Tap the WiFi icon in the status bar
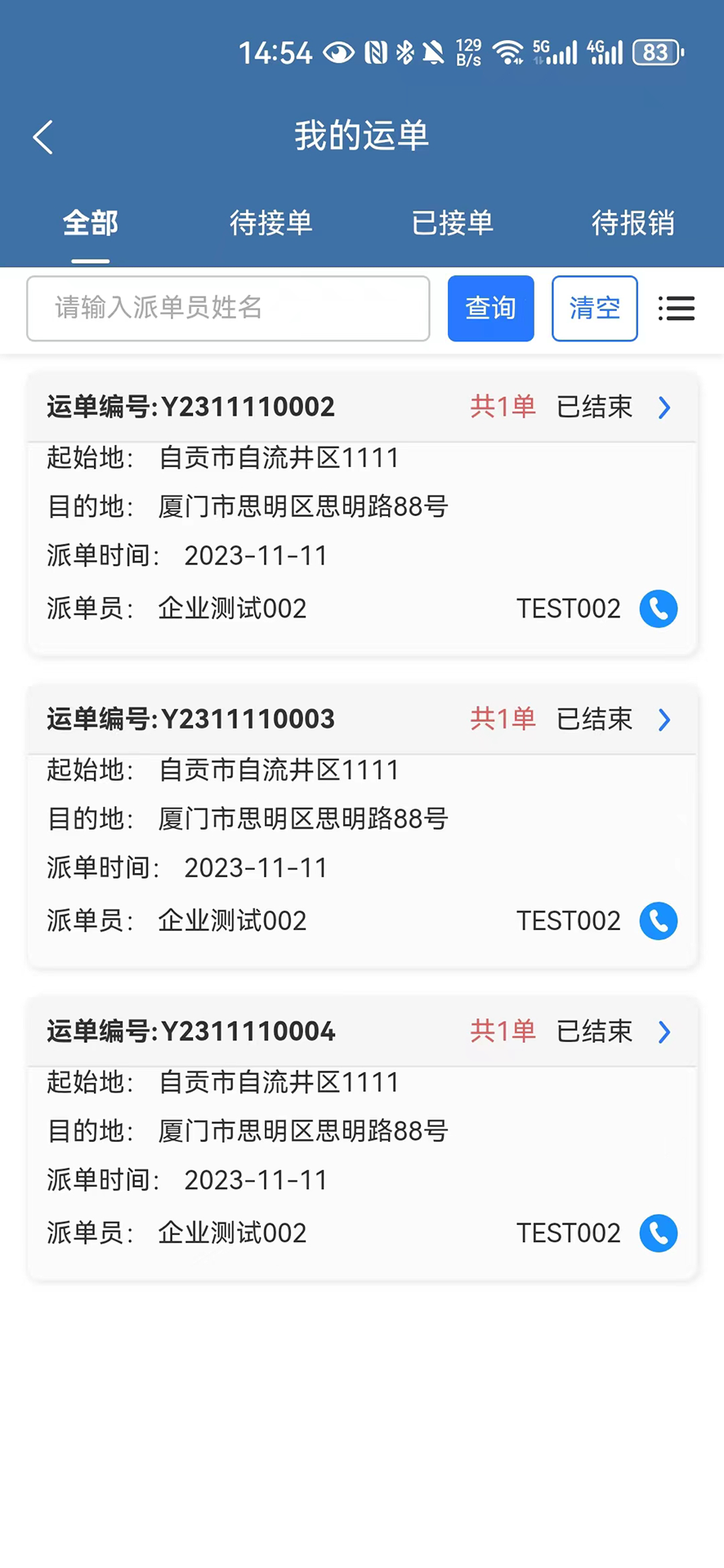This screenshot has width=724, height=1568. (507, 51)
